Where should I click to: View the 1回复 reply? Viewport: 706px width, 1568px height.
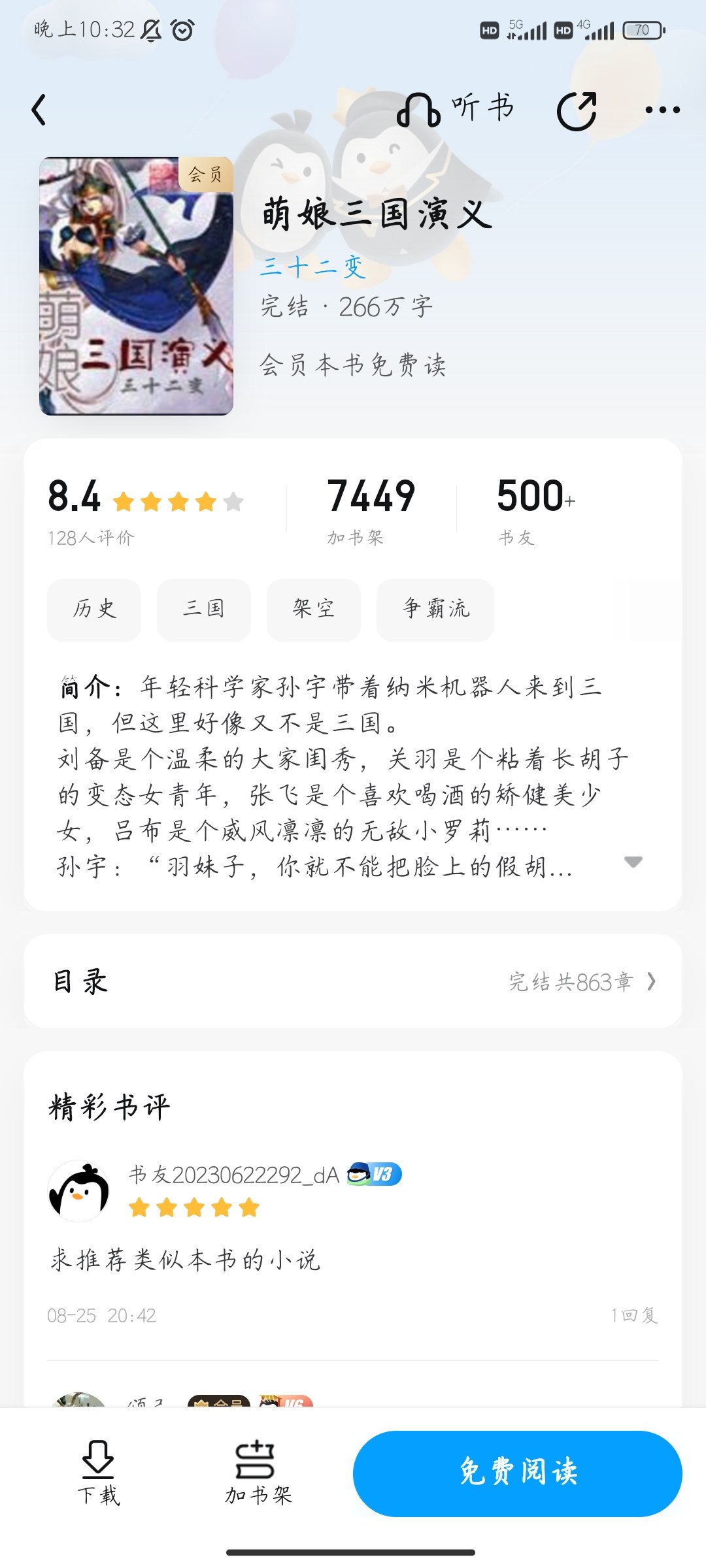(634, 1315)
